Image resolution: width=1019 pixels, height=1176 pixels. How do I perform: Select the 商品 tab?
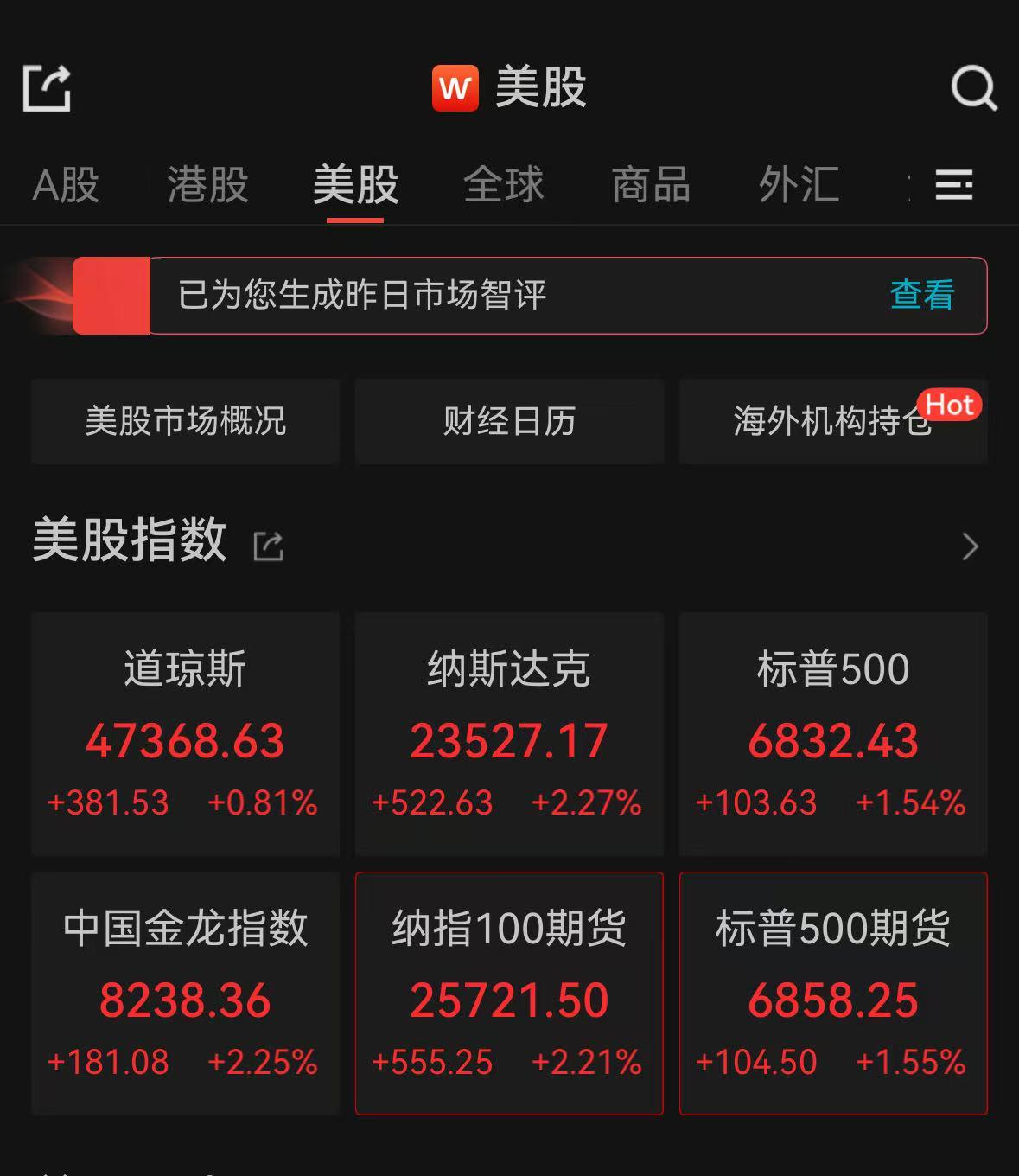tap(651, 185)
